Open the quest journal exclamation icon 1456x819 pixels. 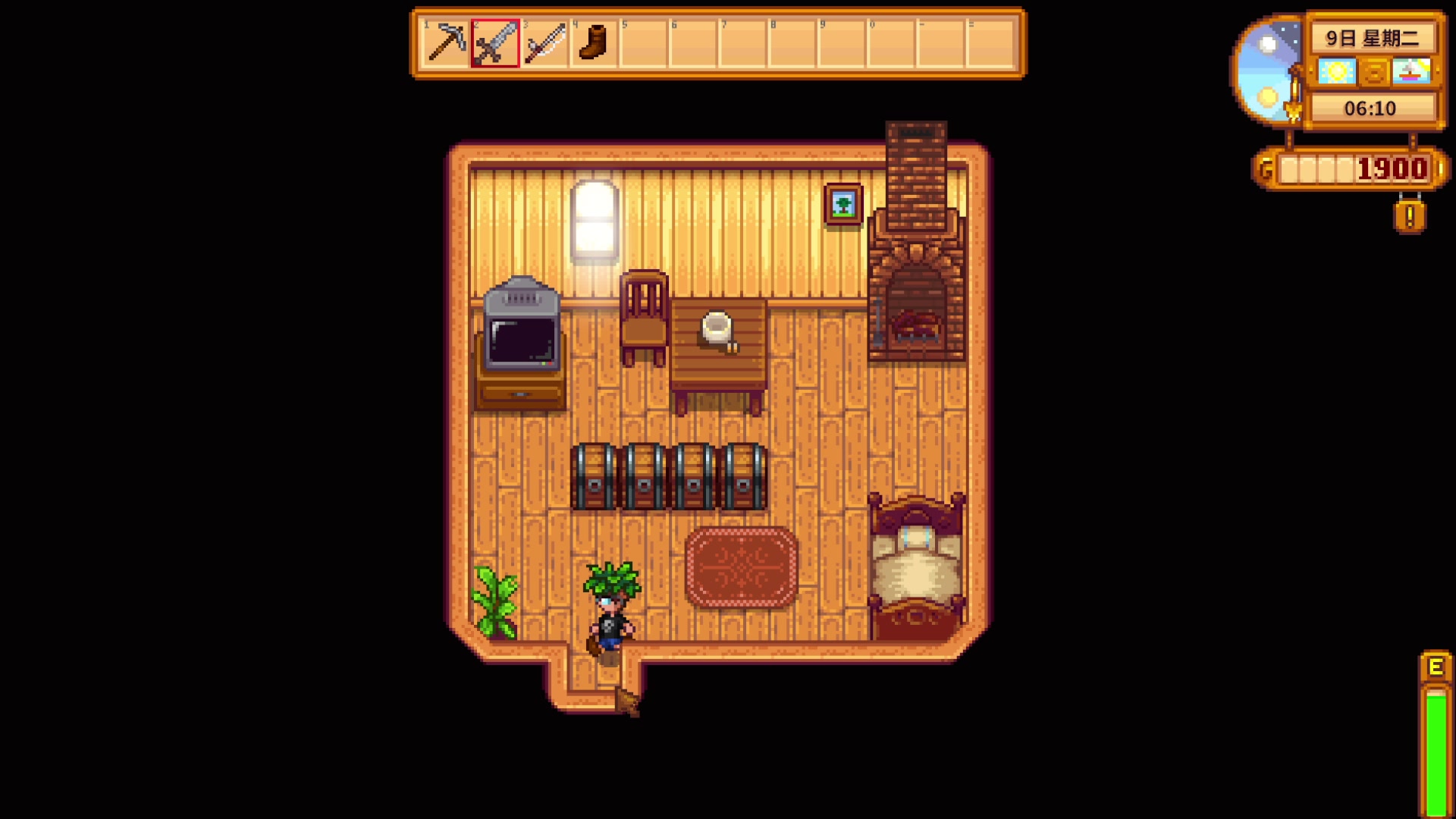[1409, 217]
